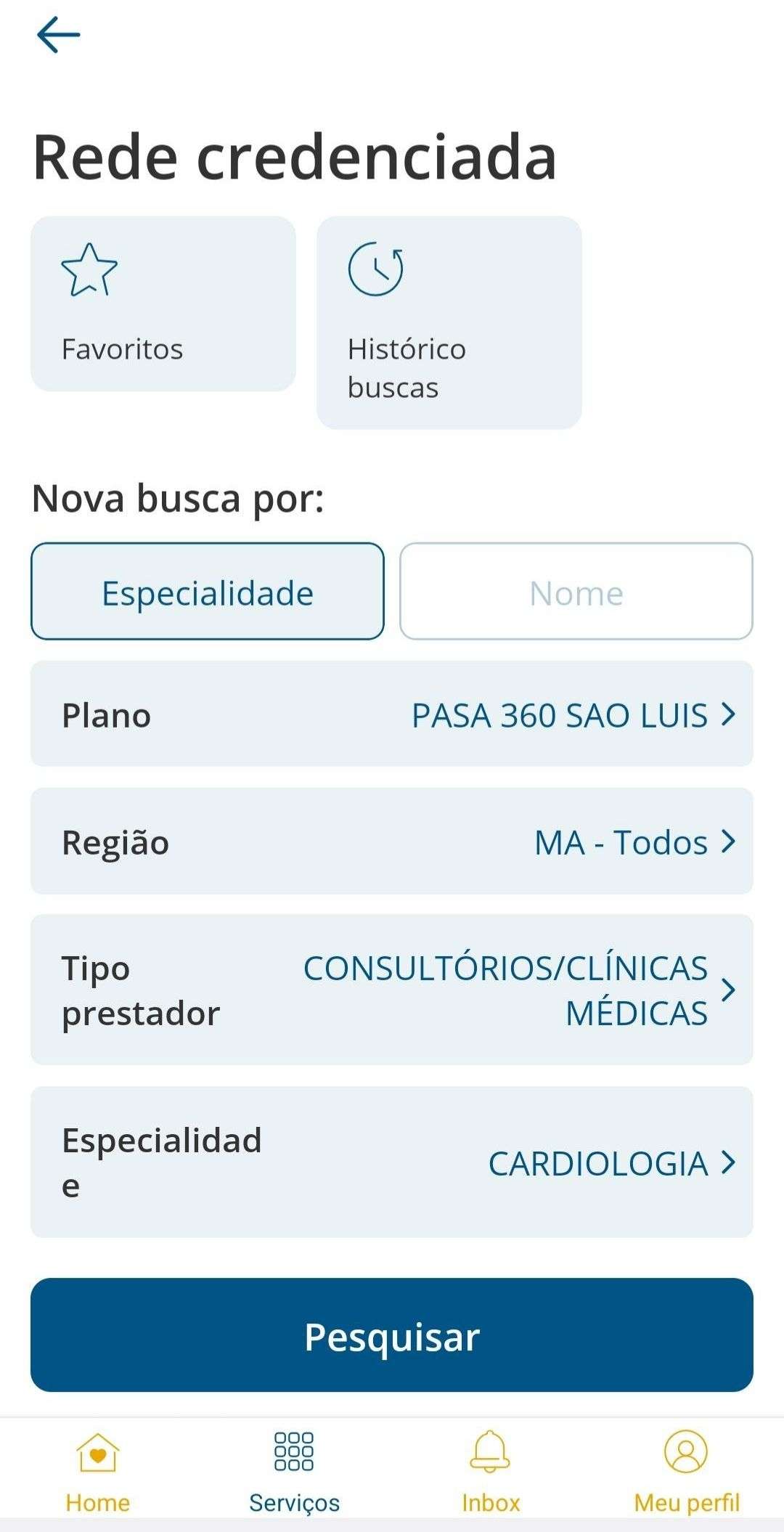Go to the Home tab

(x=98, y=1472)
